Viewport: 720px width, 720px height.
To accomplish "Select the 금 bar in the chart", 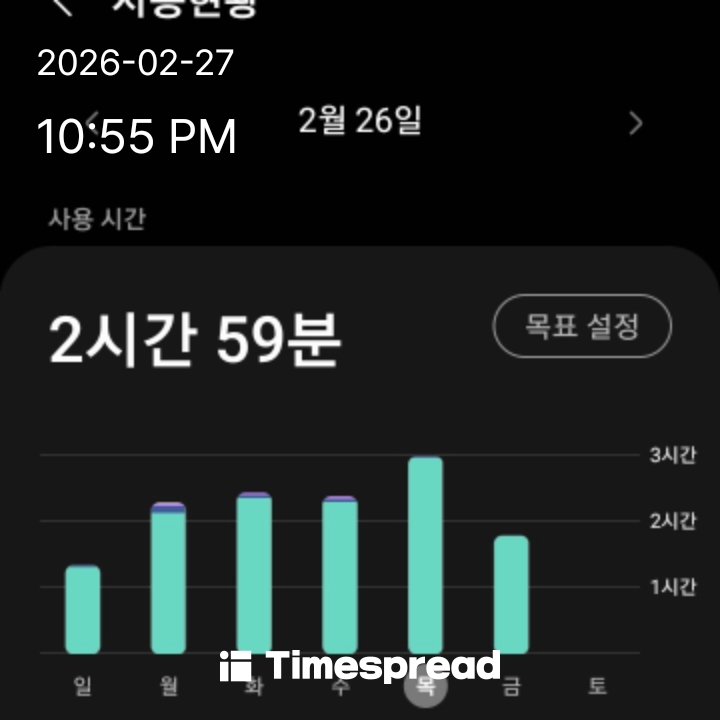I will [511, 594].
